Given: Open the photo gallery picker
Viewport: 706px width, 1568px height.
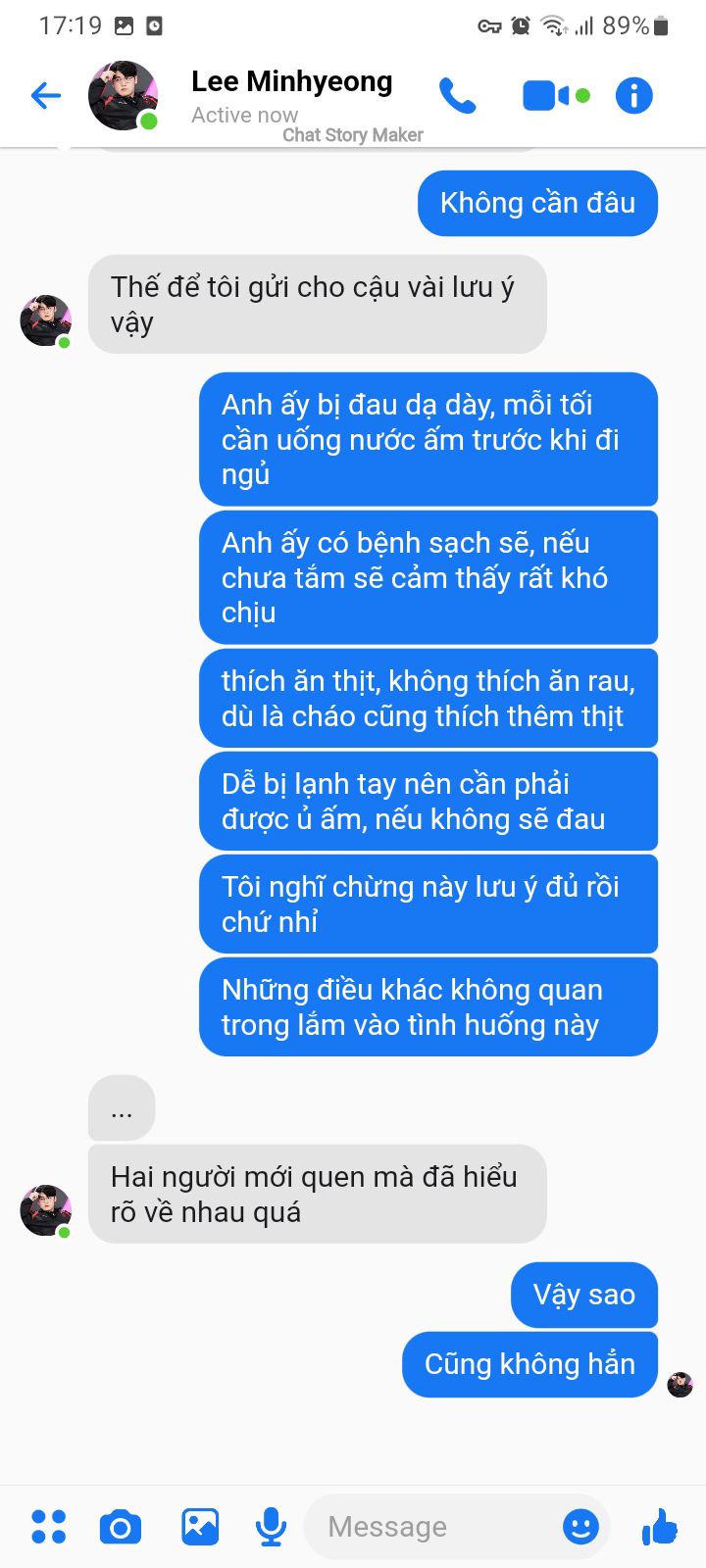Looking at the screenshot, I should (200, 1526).
